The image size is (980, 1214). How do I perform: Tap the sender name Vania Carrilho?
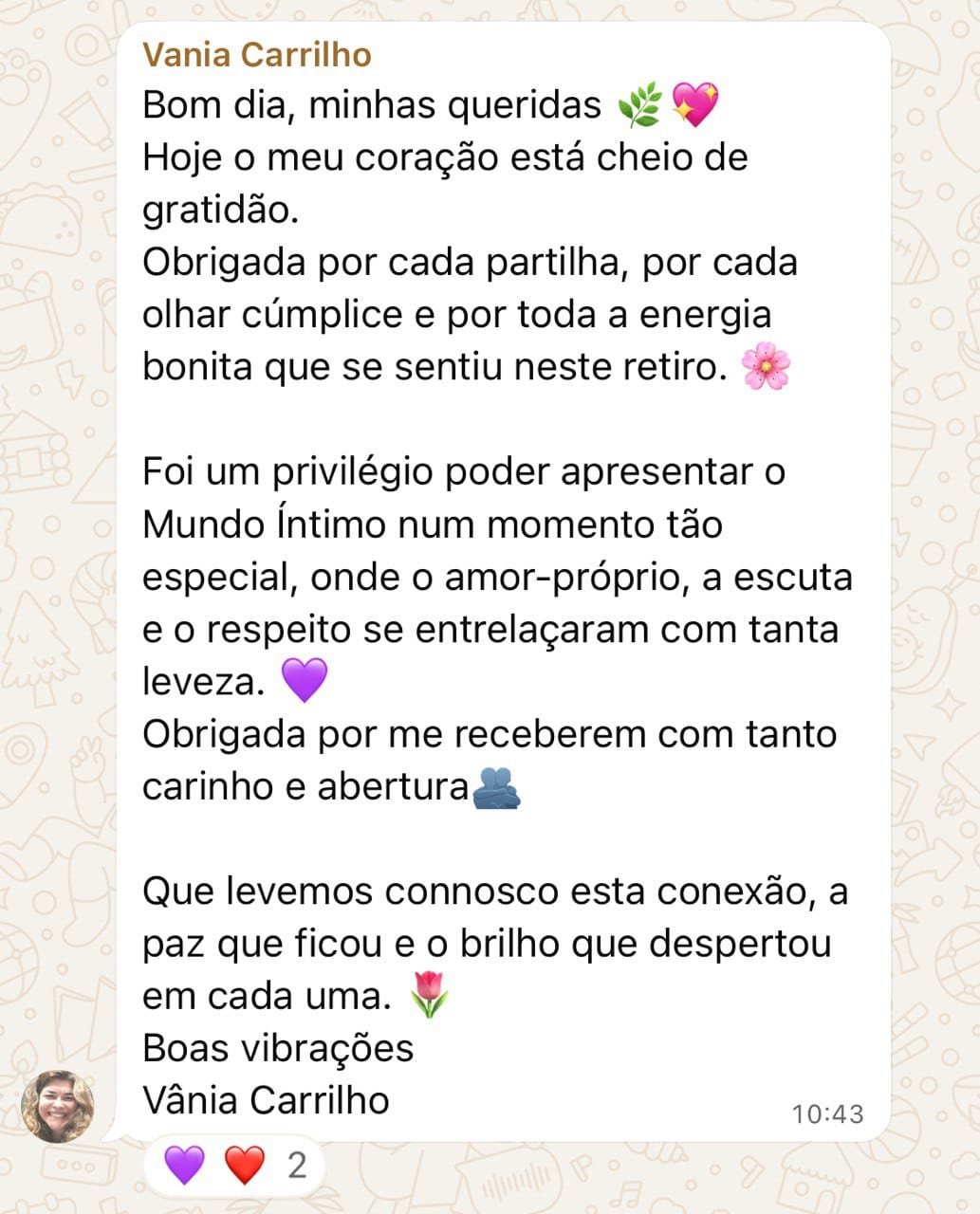tap(256, 55)
